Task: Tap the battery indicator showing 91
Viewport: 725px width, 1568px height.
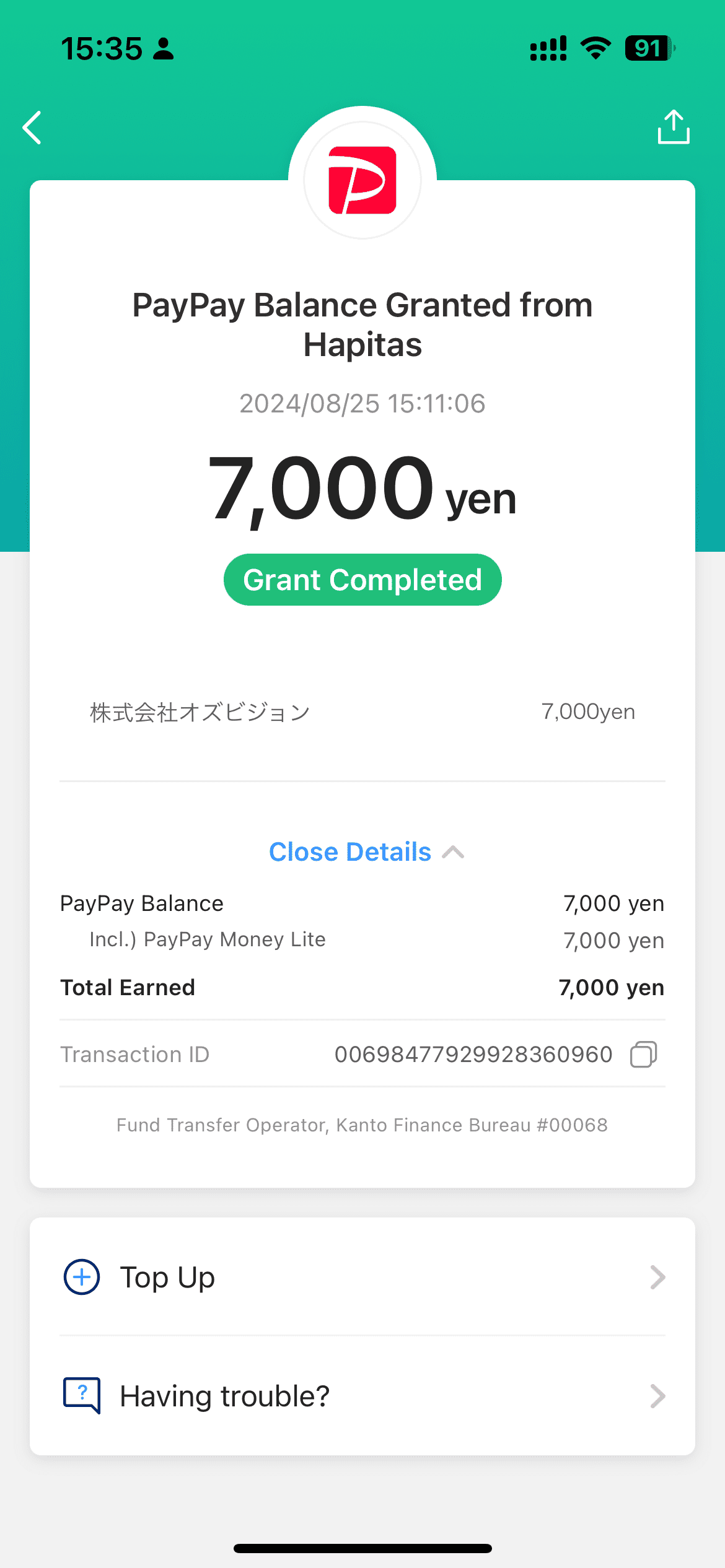Action: pos(646,48)
